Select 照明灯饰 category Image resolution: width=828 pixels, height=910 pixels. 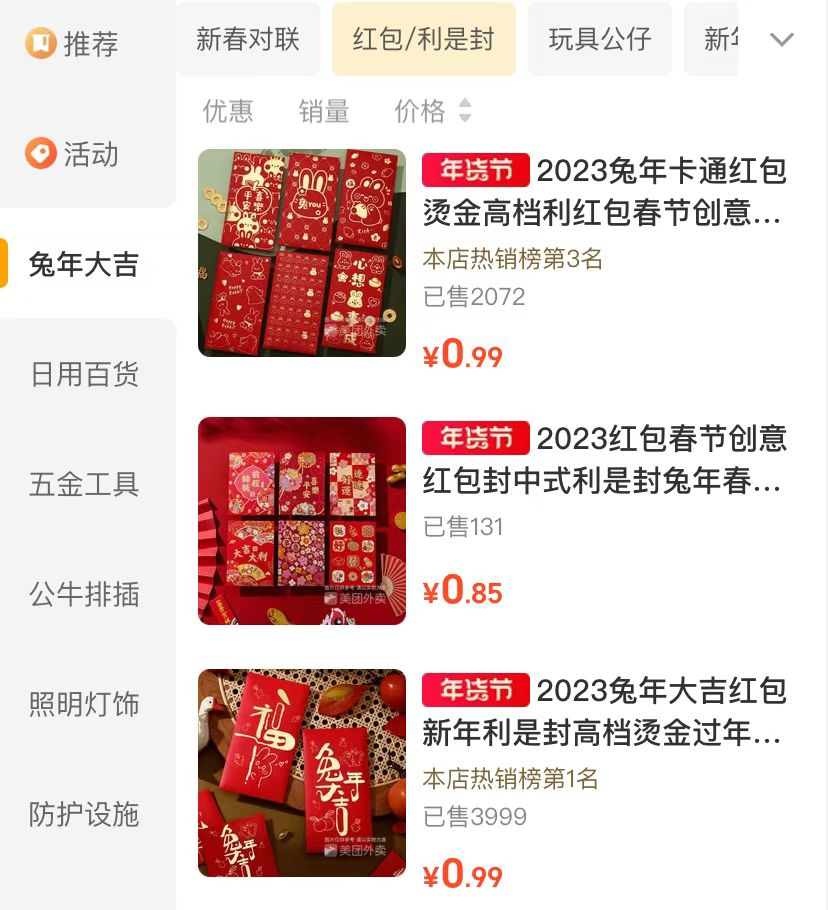(x=84, y=705)
